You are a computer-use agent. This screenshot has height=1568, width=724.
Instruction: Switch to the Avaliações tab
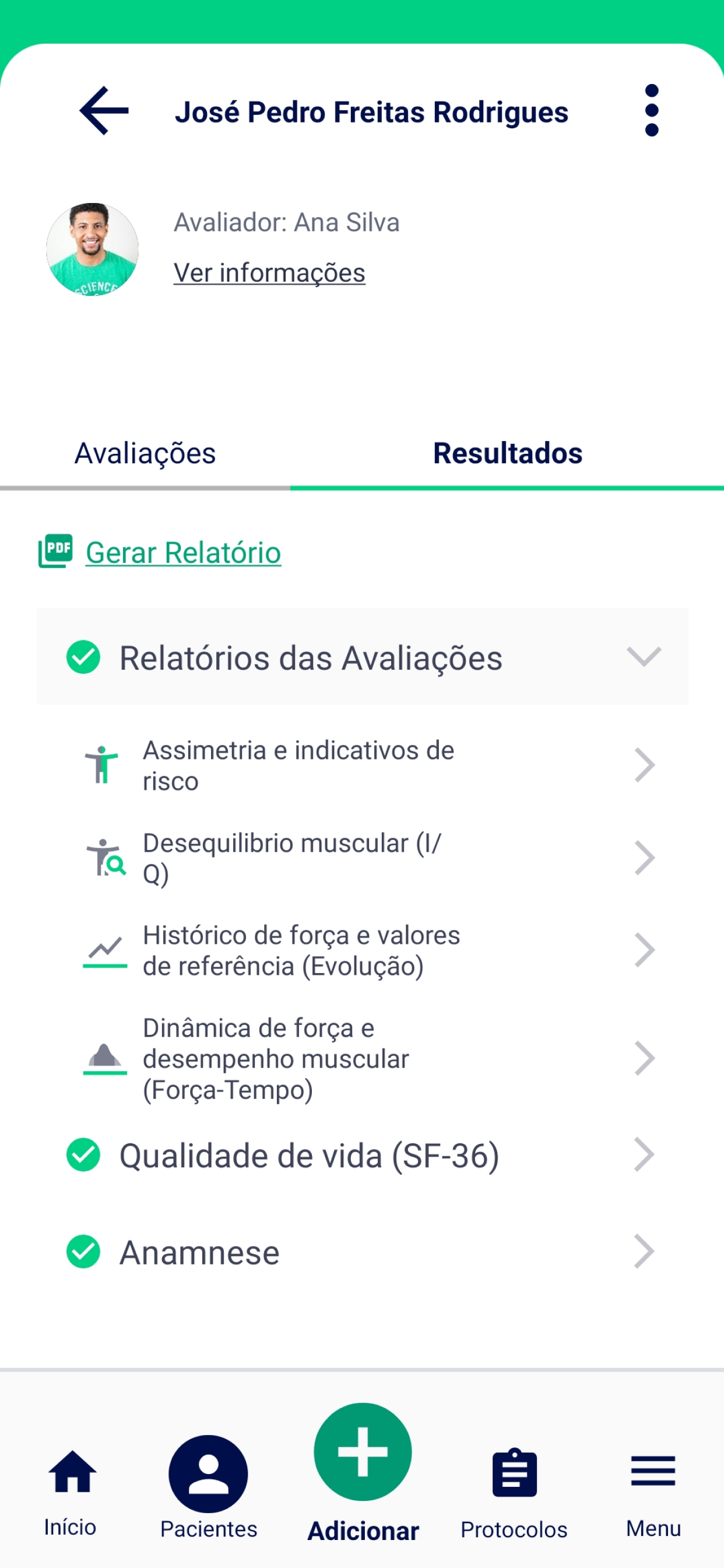coord(145,453)
